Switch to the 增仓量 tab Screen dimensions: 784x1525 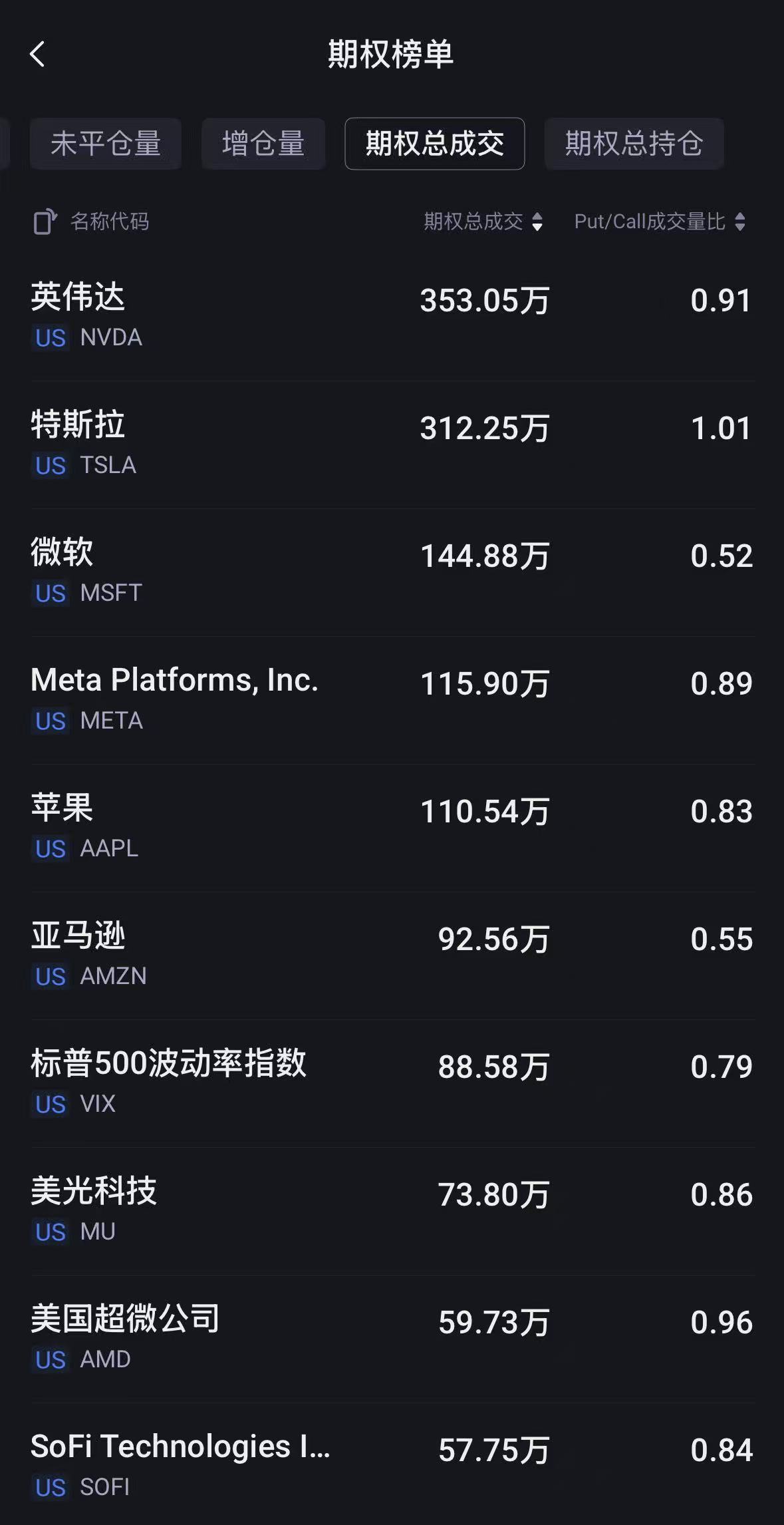click(263, 144)
